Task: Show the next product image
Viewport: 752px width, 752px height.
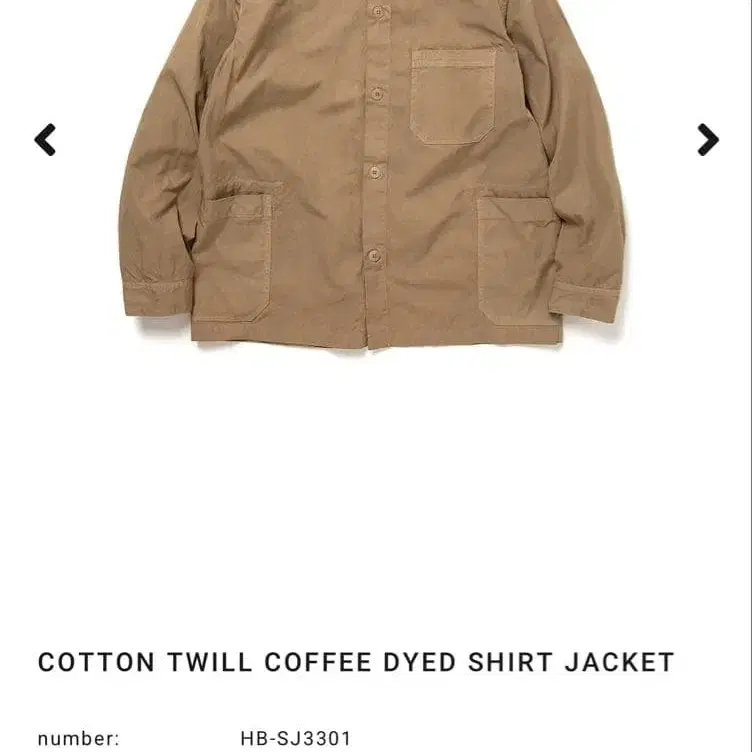Action: tap(707, 139)
